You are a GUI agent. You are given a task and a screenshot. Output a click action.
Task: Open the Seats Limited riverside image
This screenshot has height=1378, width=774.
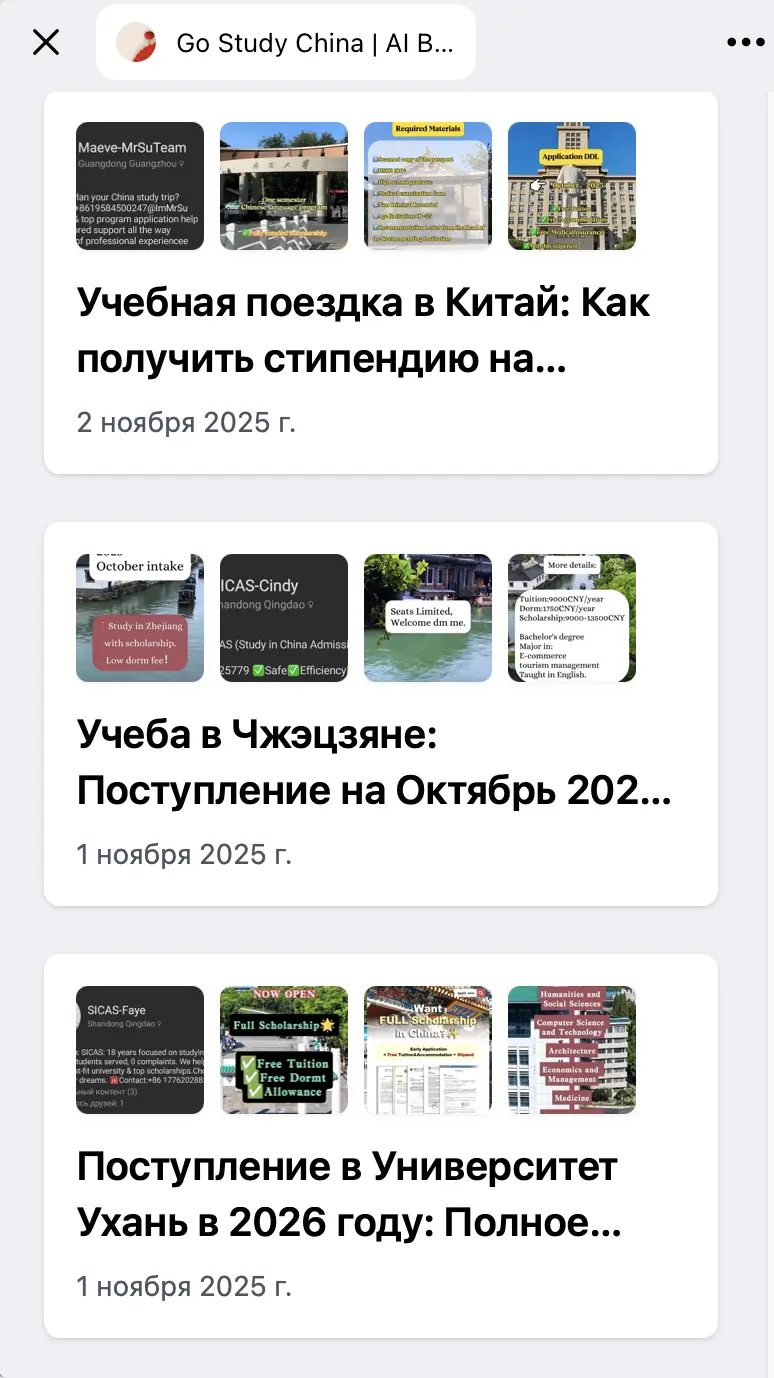tap(428, 618)
